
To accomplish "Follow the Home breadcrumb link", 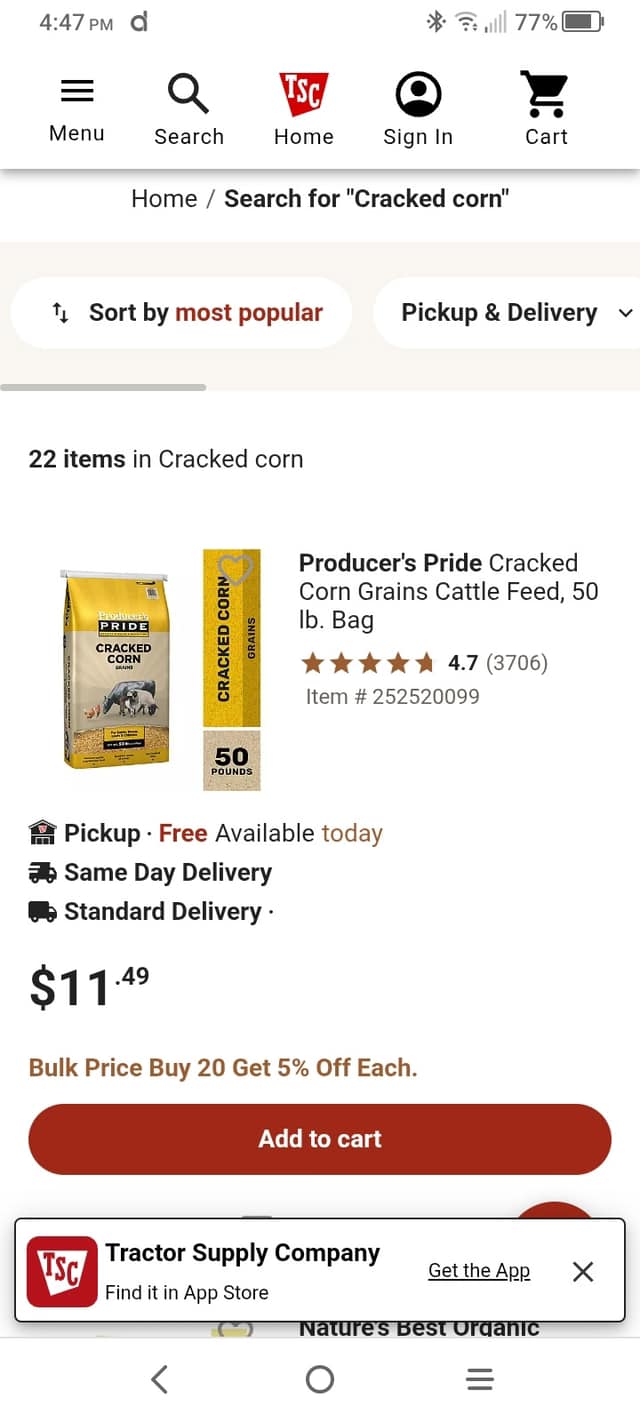I will point(164,198).
